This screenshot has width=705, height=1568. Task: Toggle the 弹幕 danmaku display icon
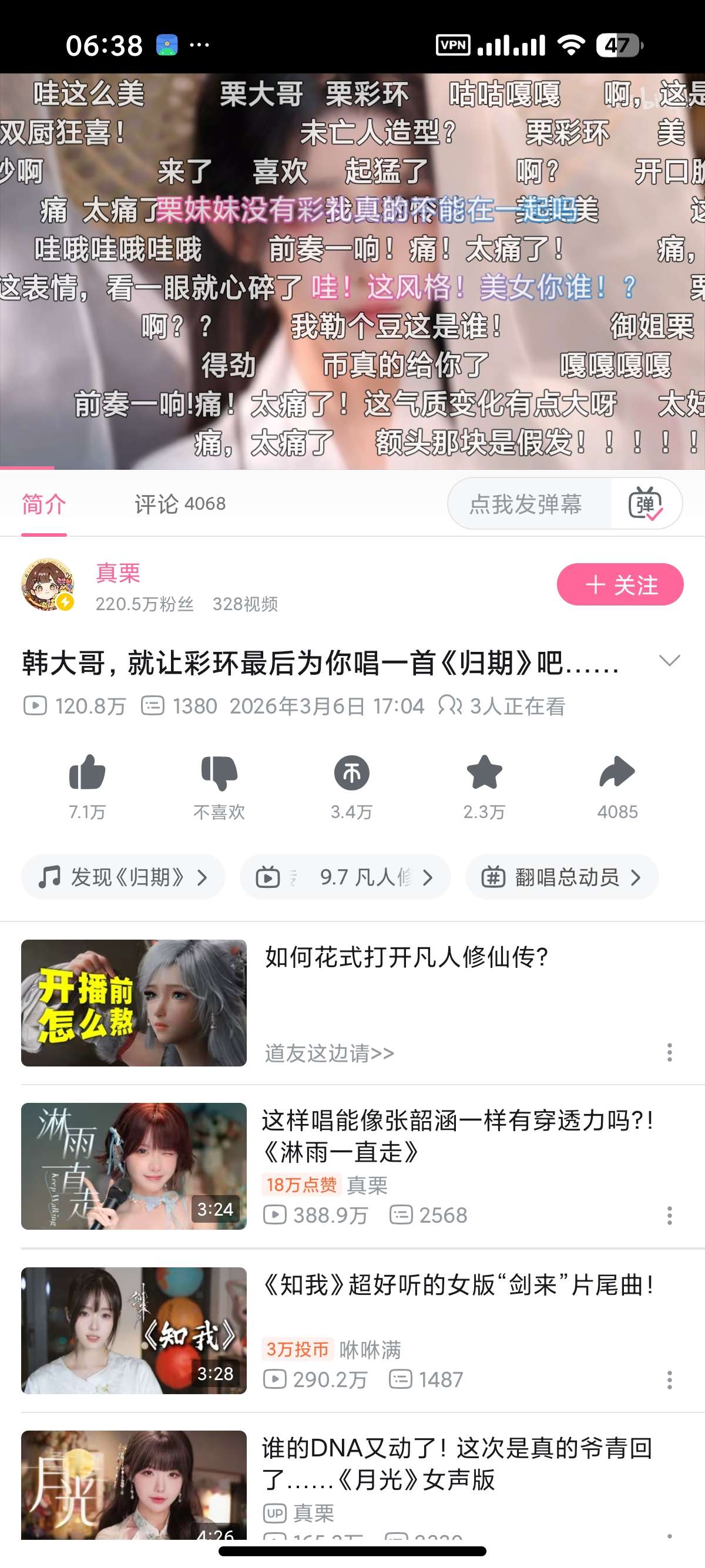[x=645, y=504]
